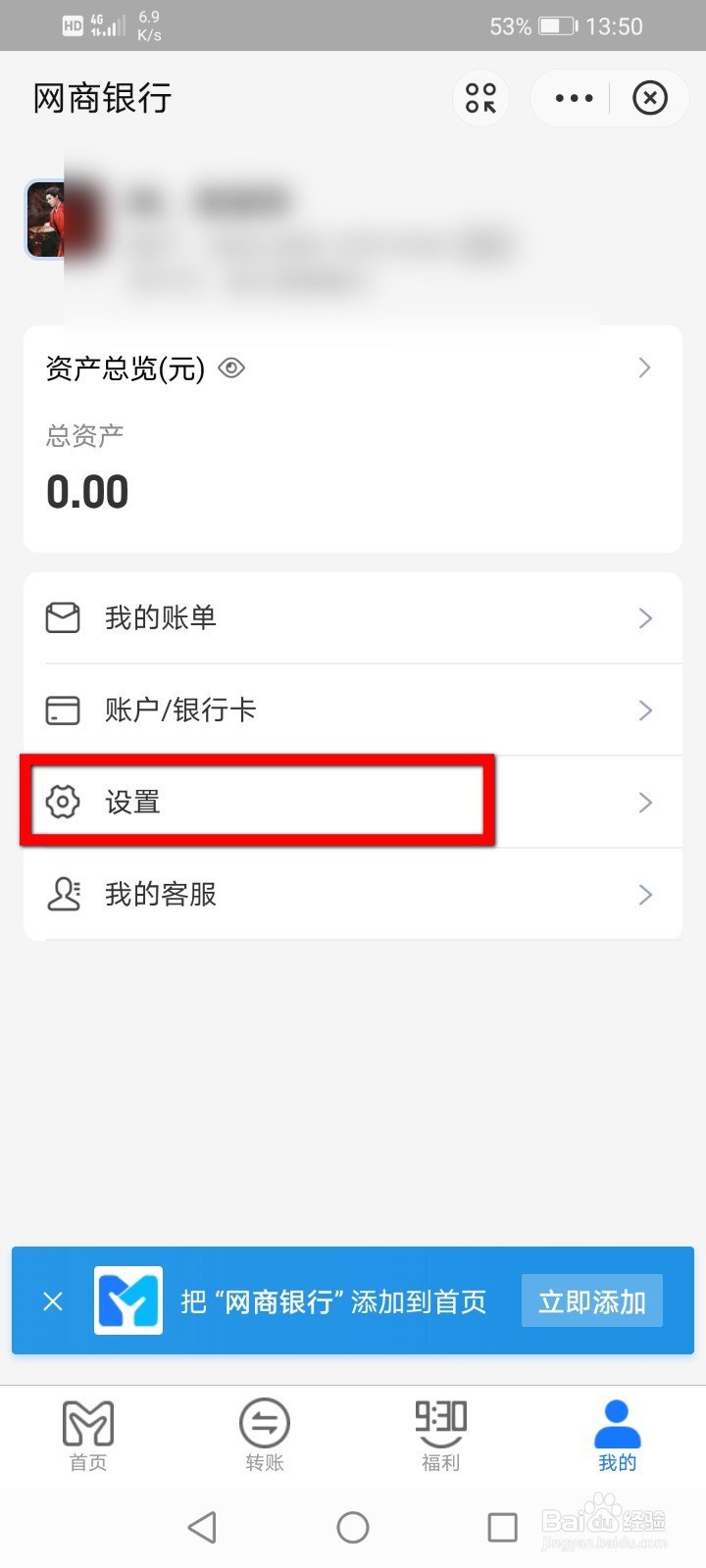The width and height of the screenshot is (706, 1568).
Task: Click the 设置 gear icon
Action: pyautogui.click(x=63, y=802)
